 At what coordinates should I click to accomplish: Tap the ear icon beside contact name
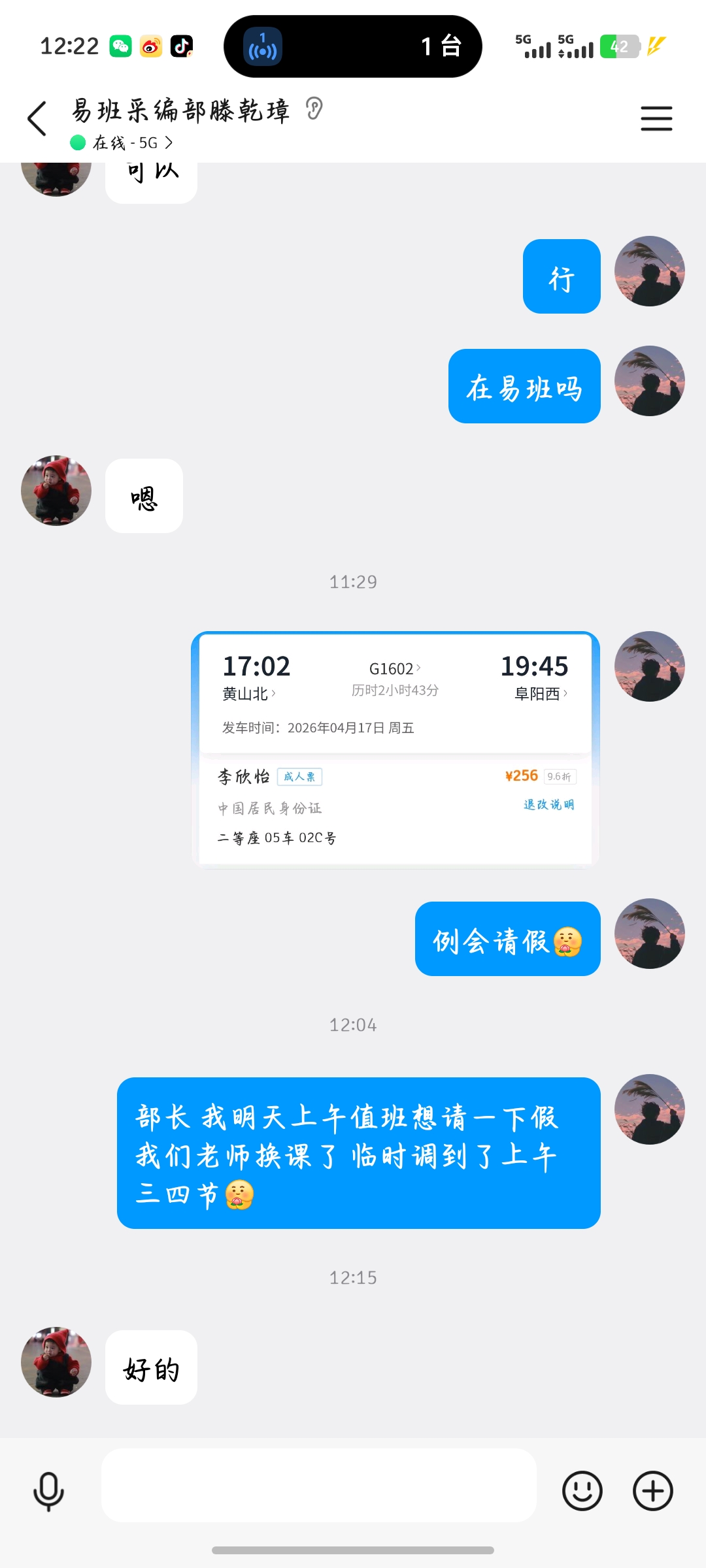[x=314, y=108]
